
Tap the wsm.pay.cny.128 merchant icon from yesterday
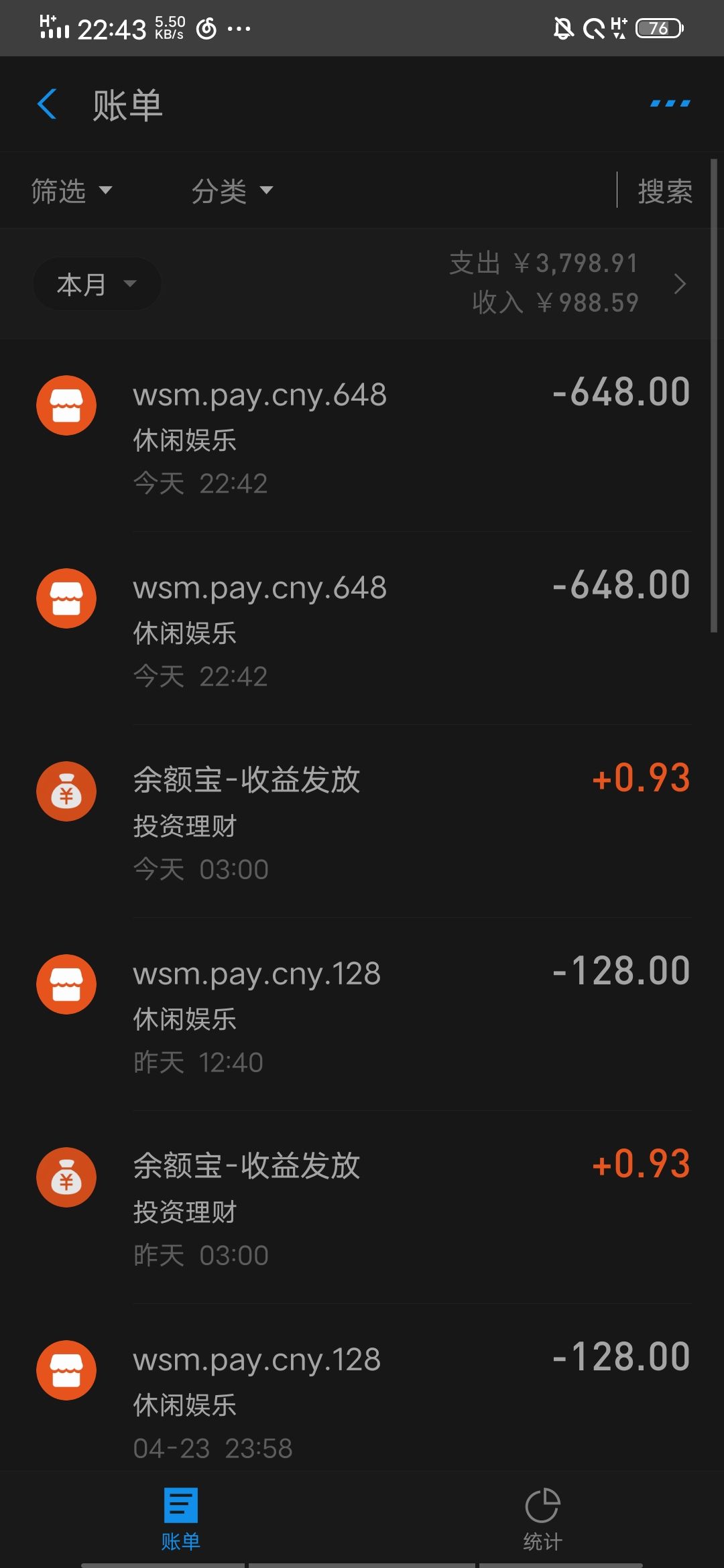click(66, 985)
